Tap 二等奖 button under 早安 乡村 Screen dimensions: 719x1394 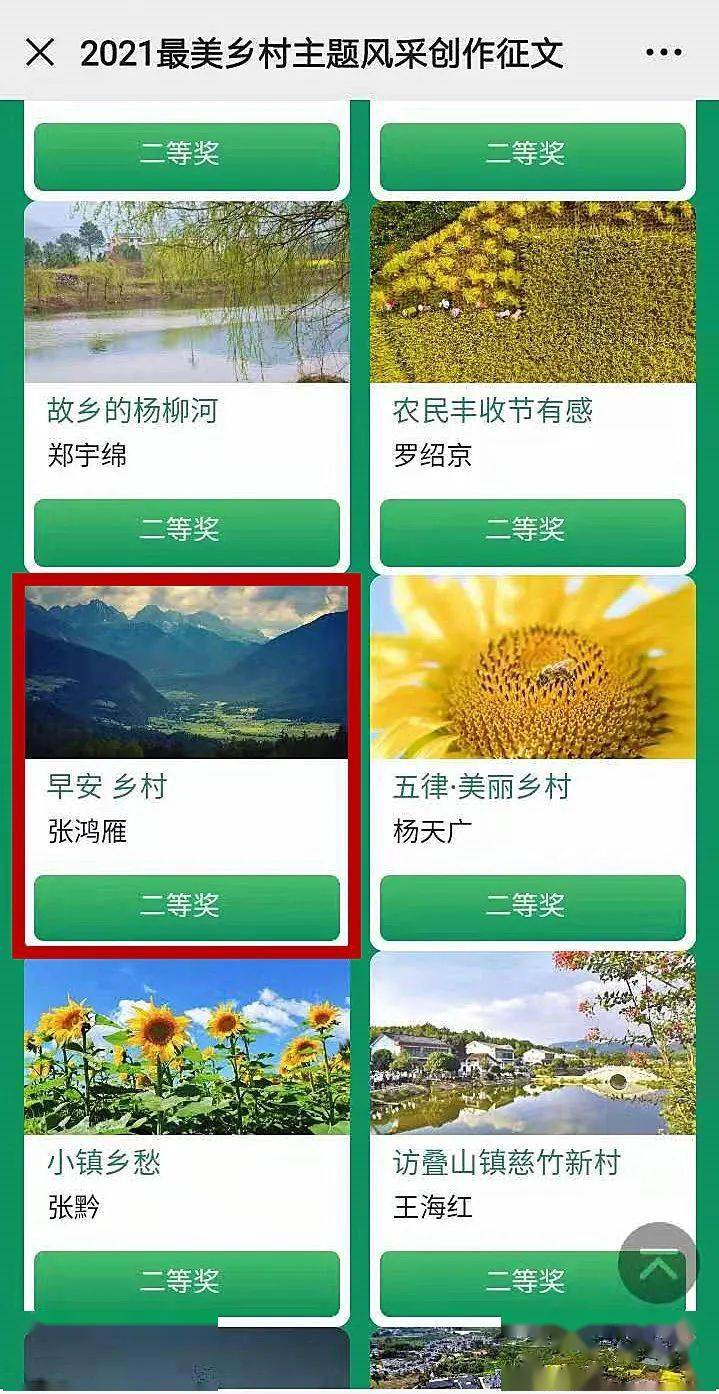click(x=187, y=908)
